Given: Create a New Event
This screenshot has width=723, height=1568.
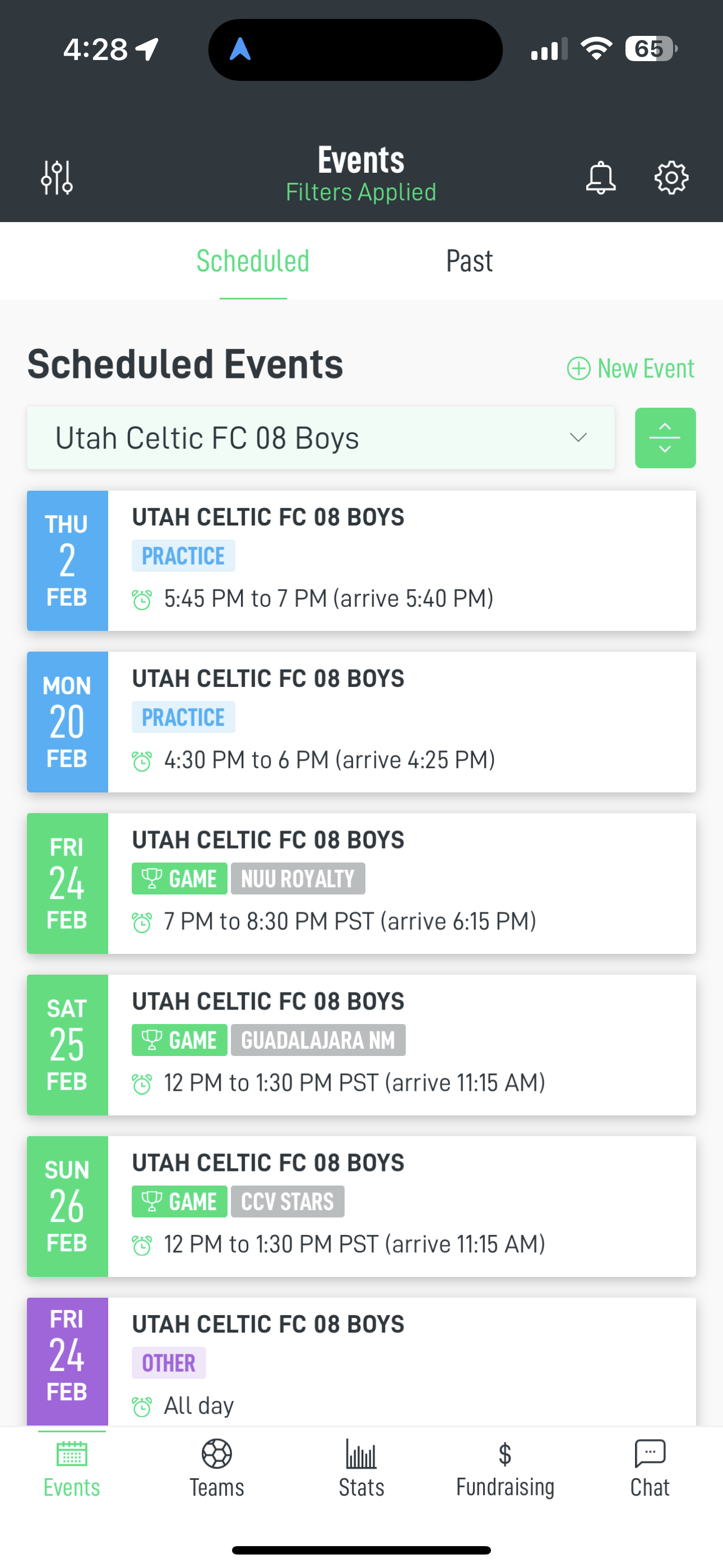Looking at the screenshot, I should (x=631, y=368).
